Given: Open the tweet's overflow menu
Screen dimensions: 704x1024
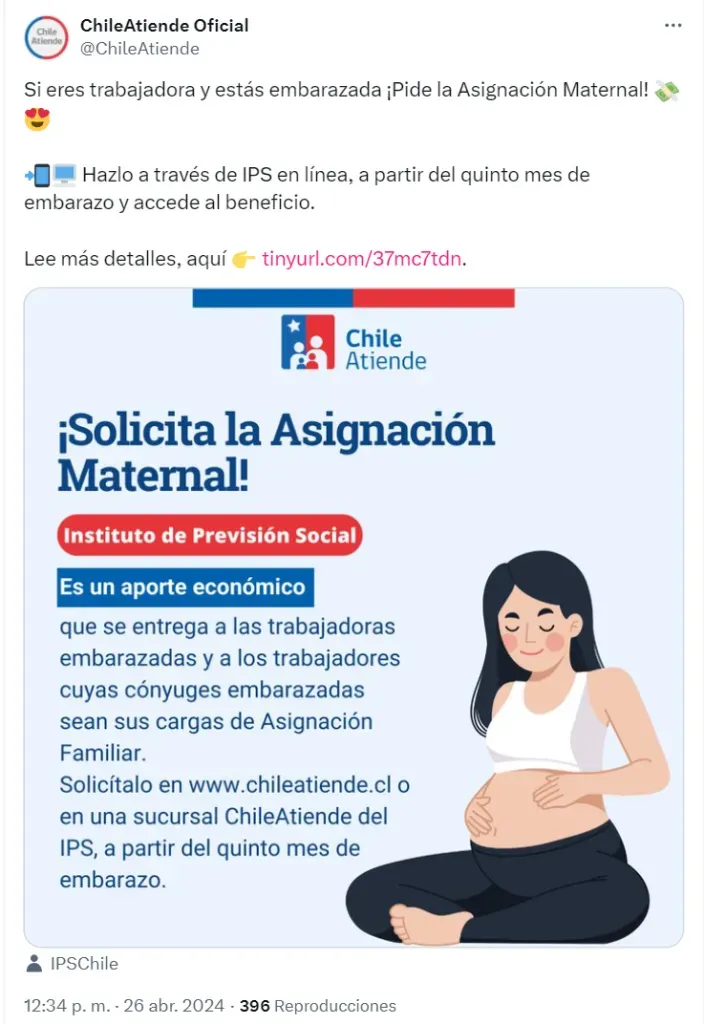Looking at the screenshot, I should click(x=673, y=25).
